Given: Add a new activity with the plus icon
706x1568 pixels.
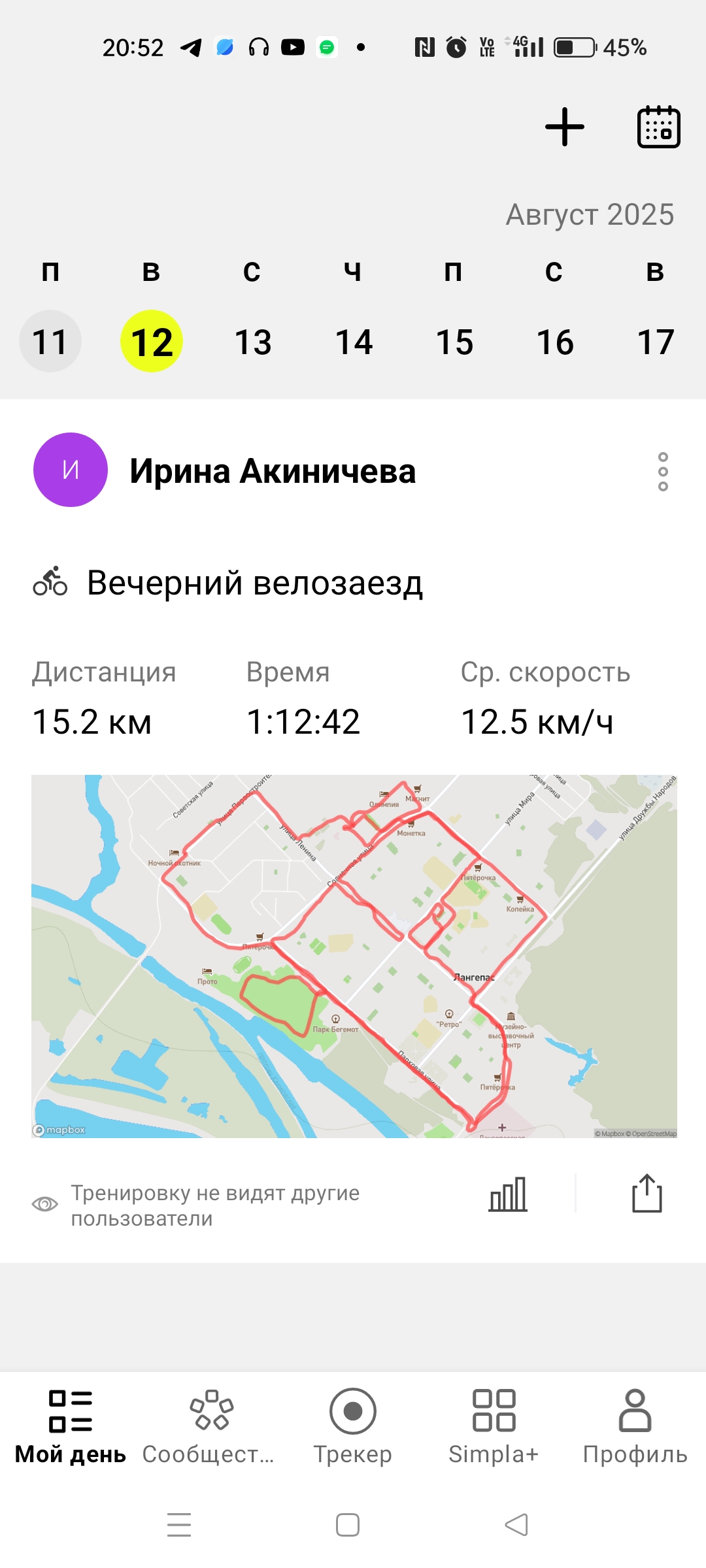Looking at the screenshot, I should click(x=565, y=127).
